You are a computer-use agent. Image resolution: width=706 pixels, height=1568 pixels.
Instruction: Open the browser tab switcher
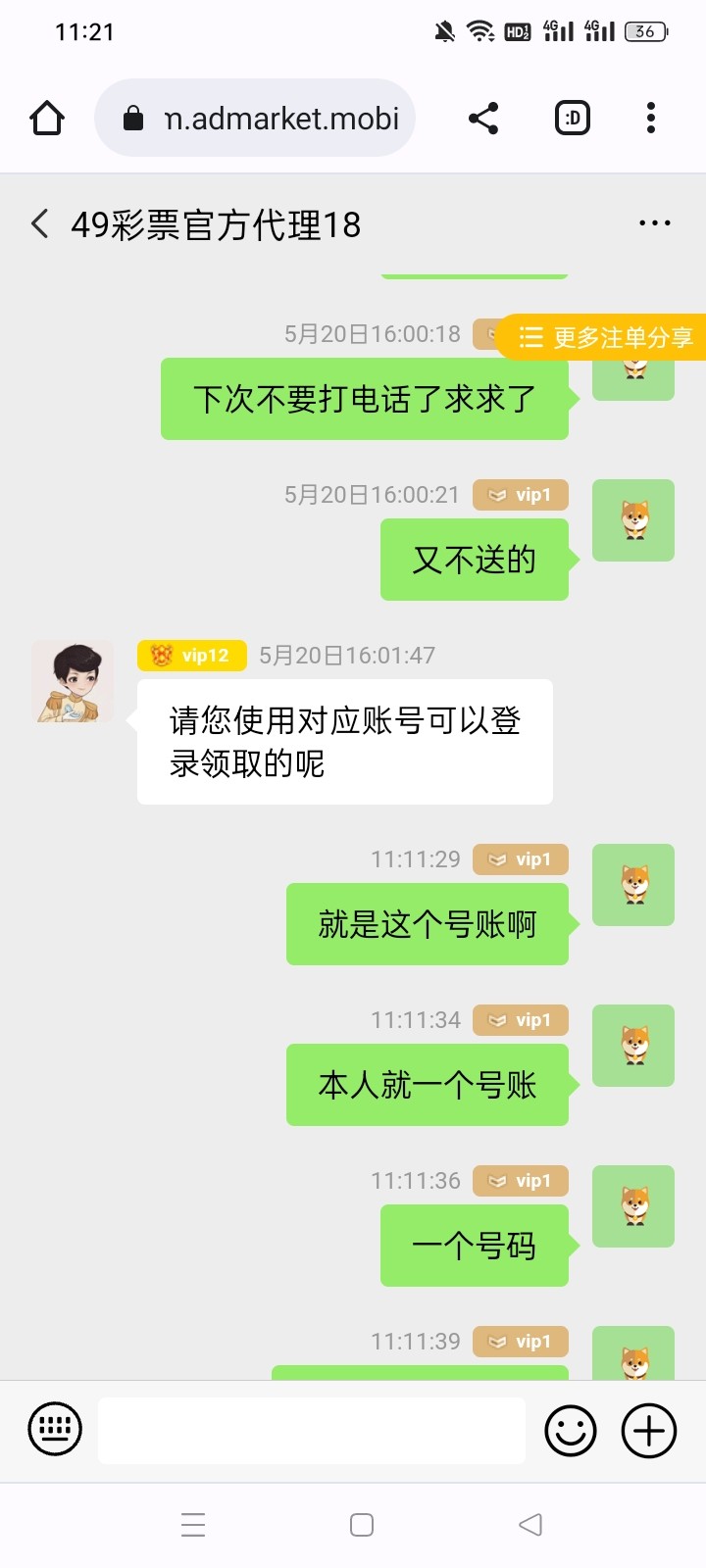[573, 119]
